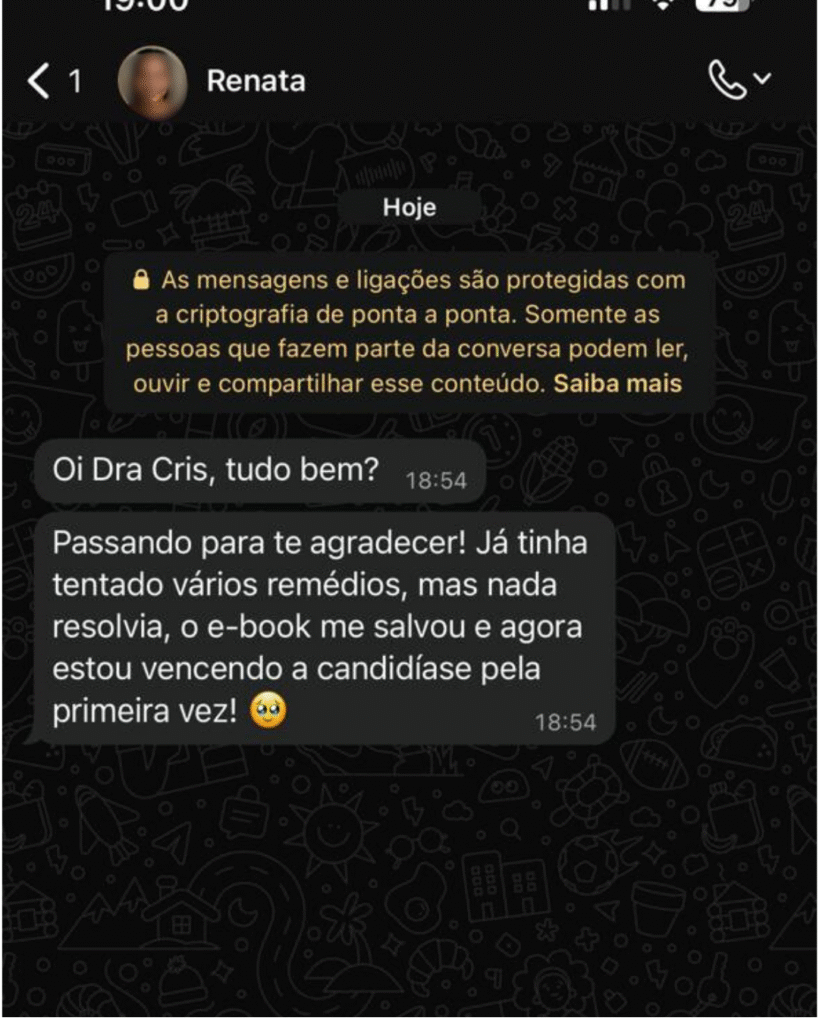
Task: Start a call with Renata
Action: tap(729, 82)
